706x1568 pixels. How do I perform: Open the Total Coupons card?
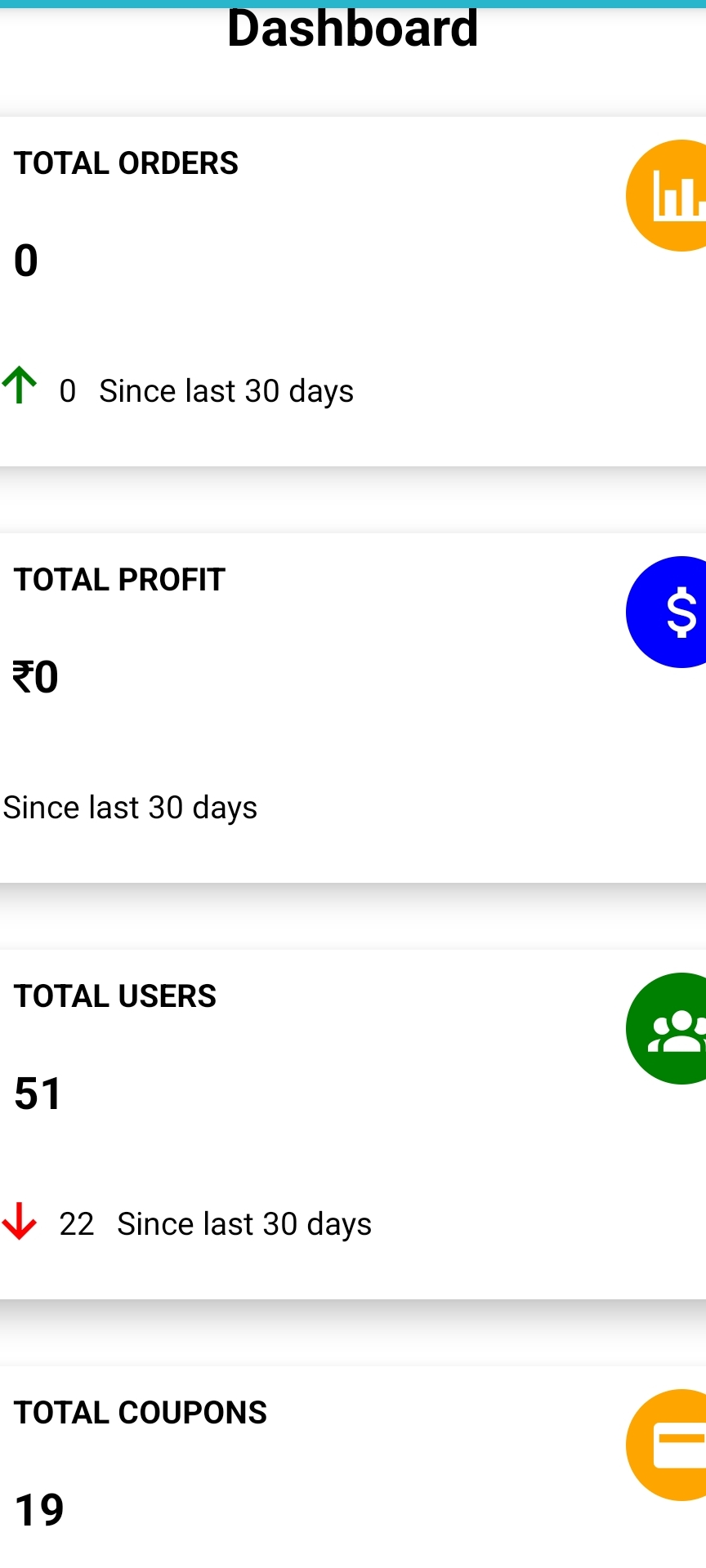(353, 1467)
